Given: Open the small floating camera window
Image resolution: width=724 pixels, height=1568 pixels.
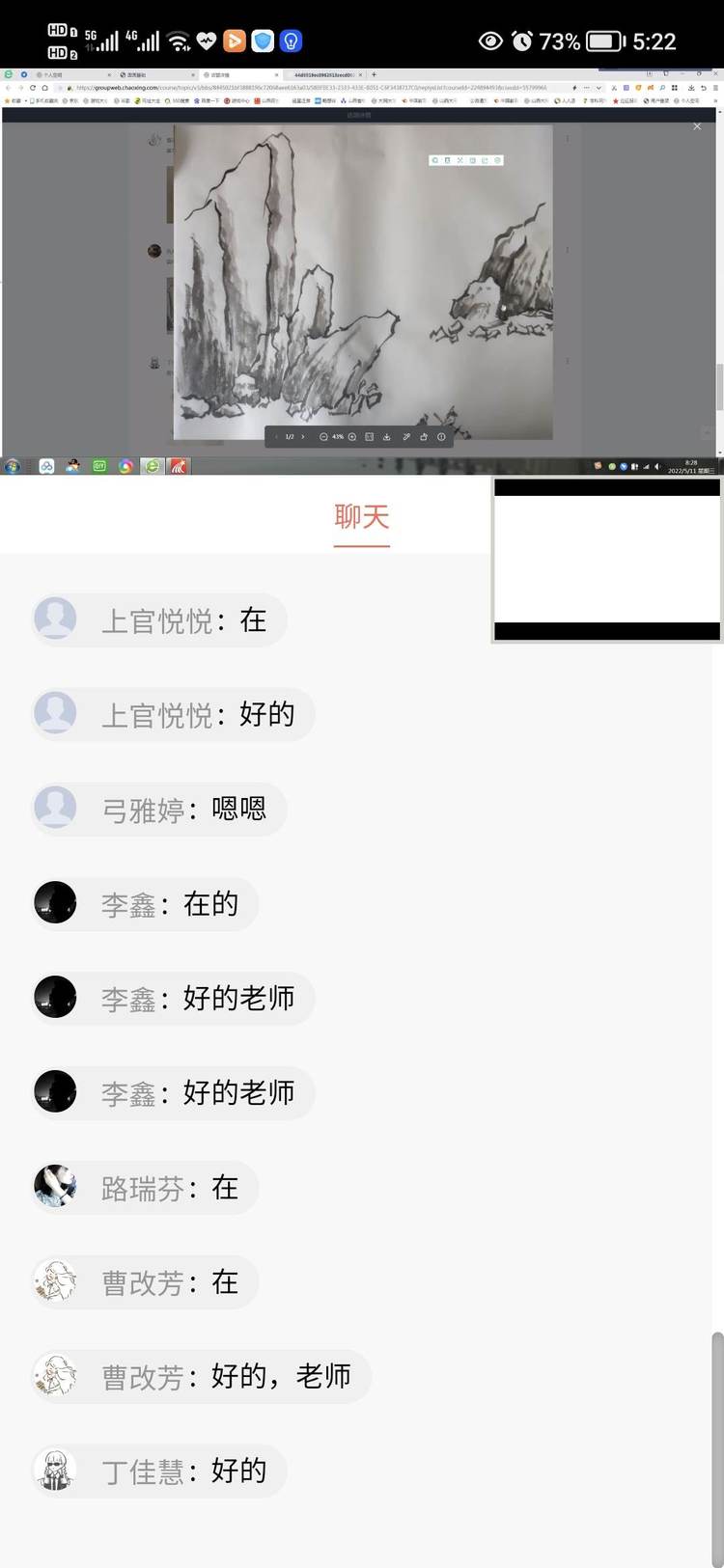Looking at the screenshot, I should 607,560.
